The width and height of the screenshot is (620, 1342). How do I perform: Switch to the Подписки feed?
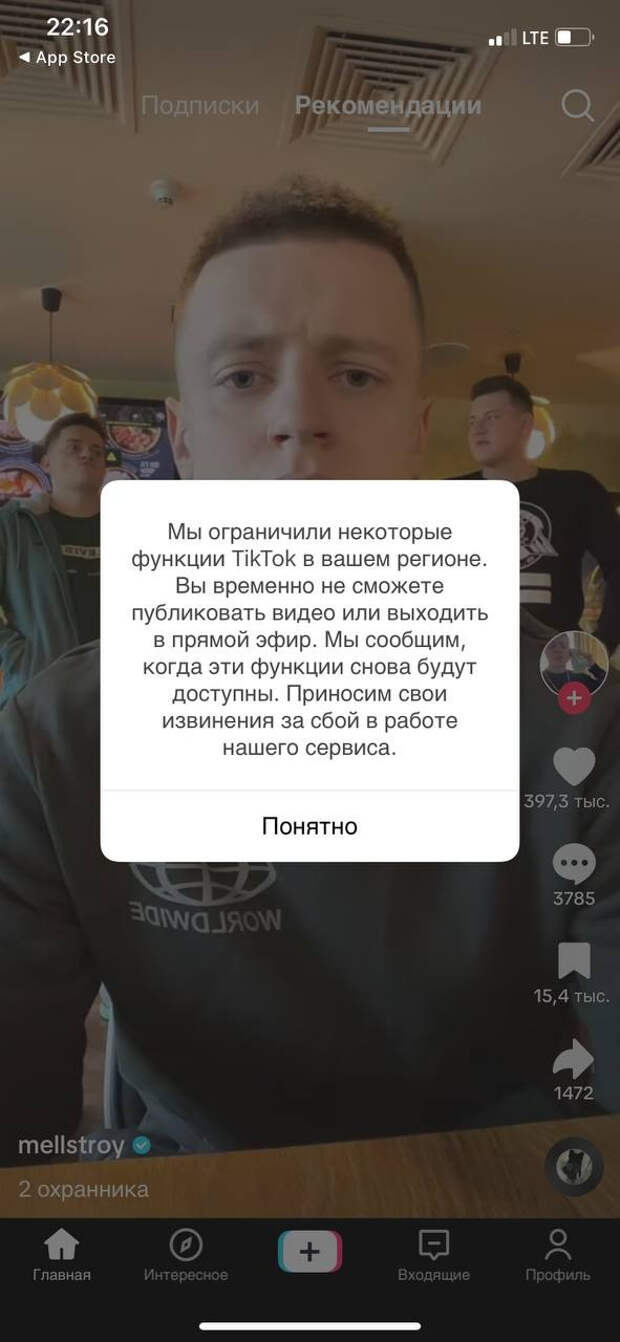pyautogui.click(x=200, y=106)
